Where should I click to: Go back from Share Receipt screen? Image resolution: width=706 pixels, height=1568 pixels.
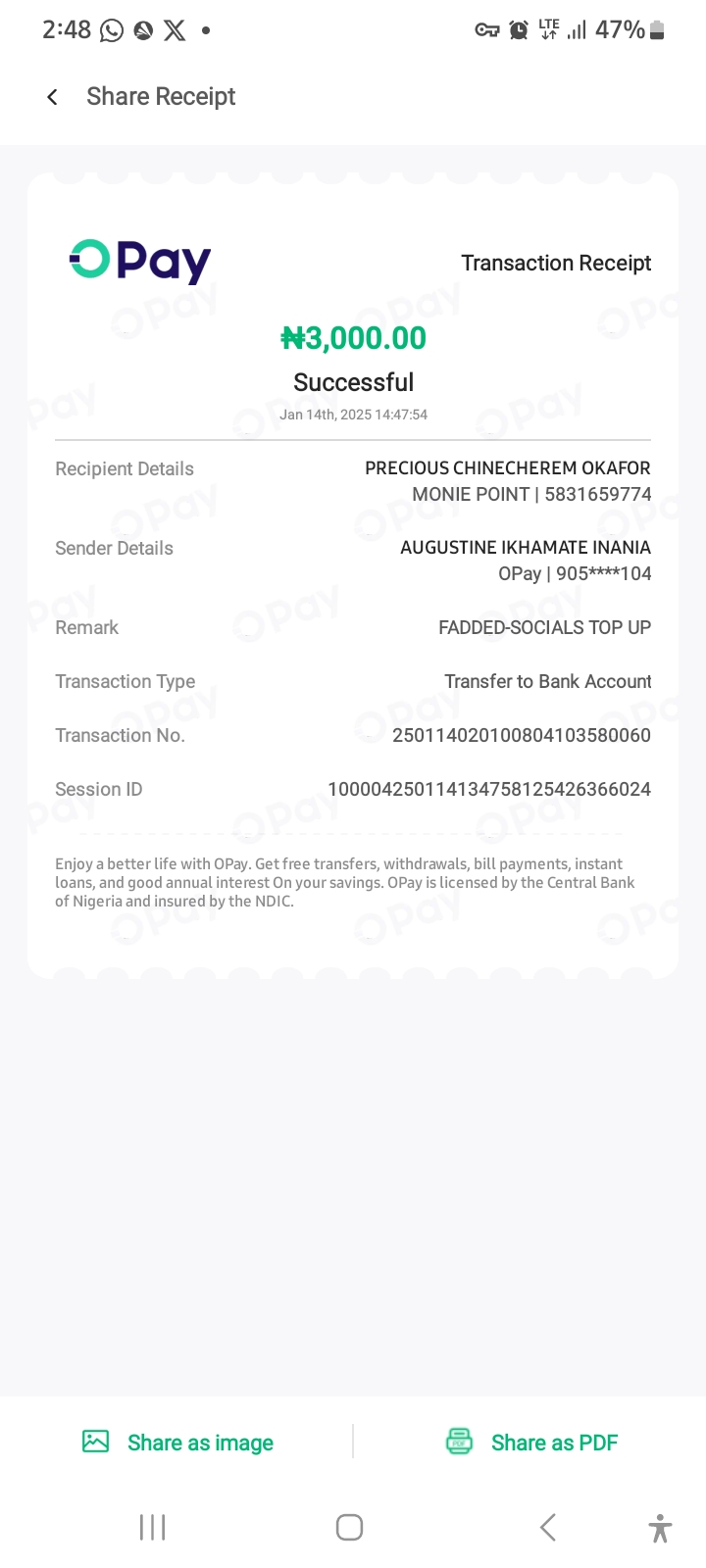pyautogui.click(x=53, y=97)
